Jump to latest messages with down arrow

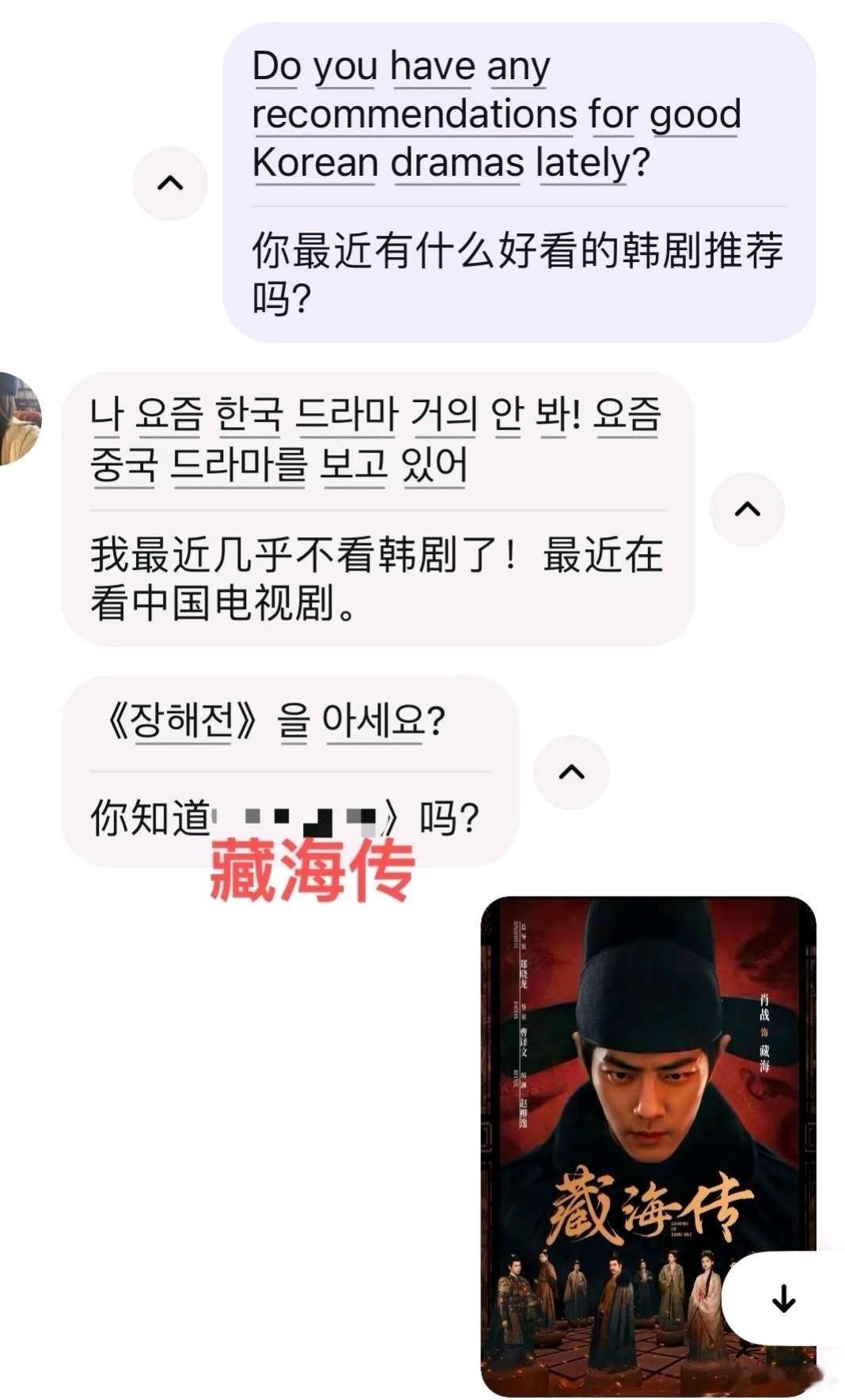(783, 1299)
